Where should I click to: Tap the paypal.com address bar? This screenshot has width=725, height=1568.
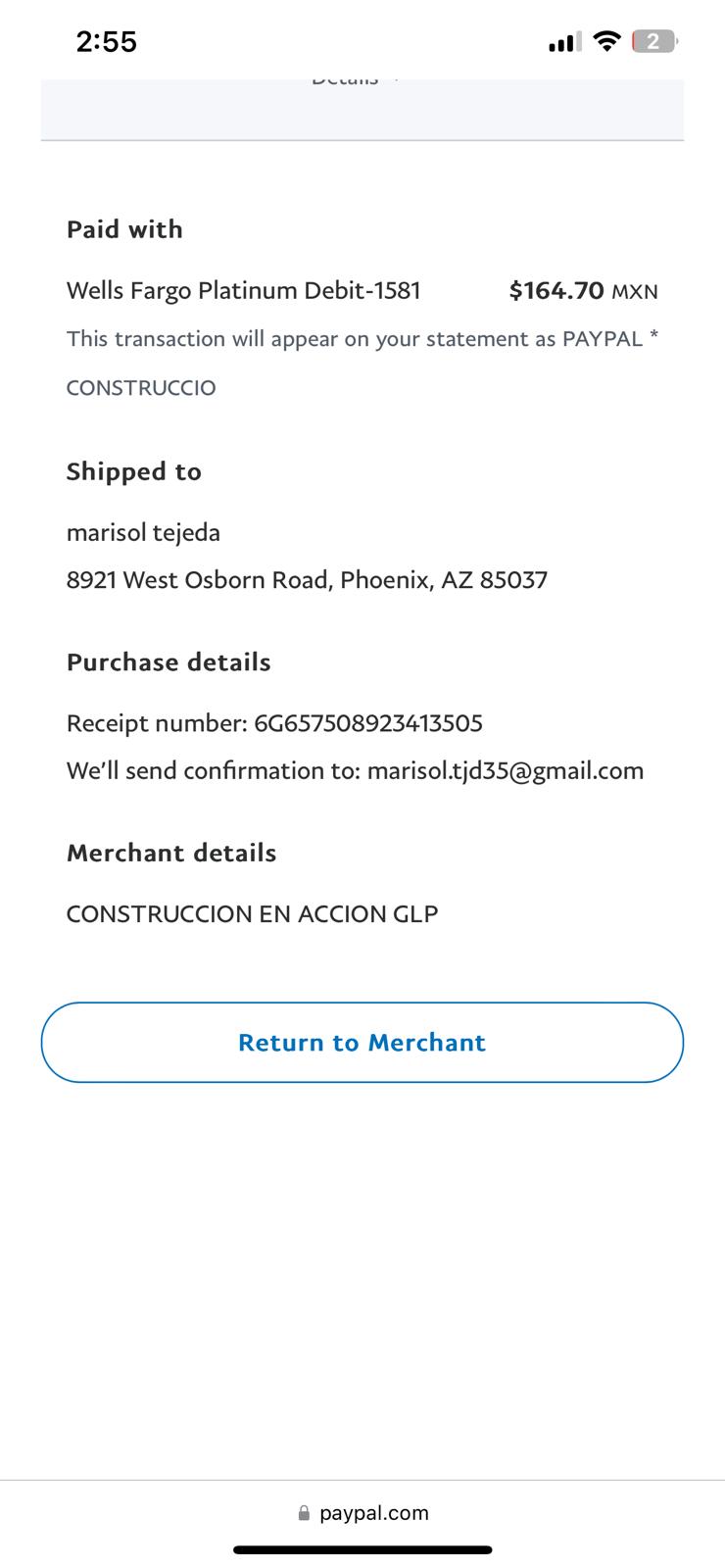coord(362,1512)
